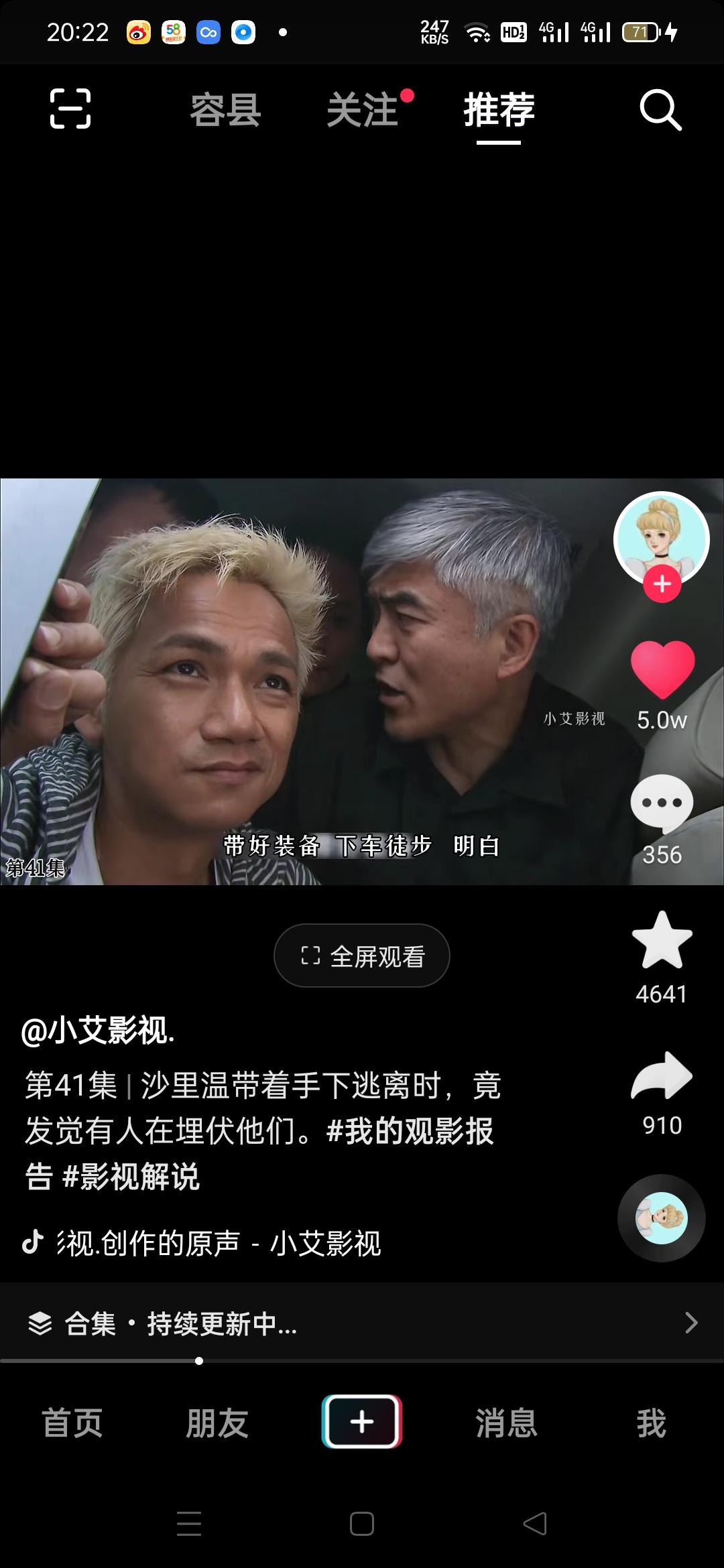Tap 全屏观看 to watch fullscreen
724x1568 pixels.
click(362, 956)
